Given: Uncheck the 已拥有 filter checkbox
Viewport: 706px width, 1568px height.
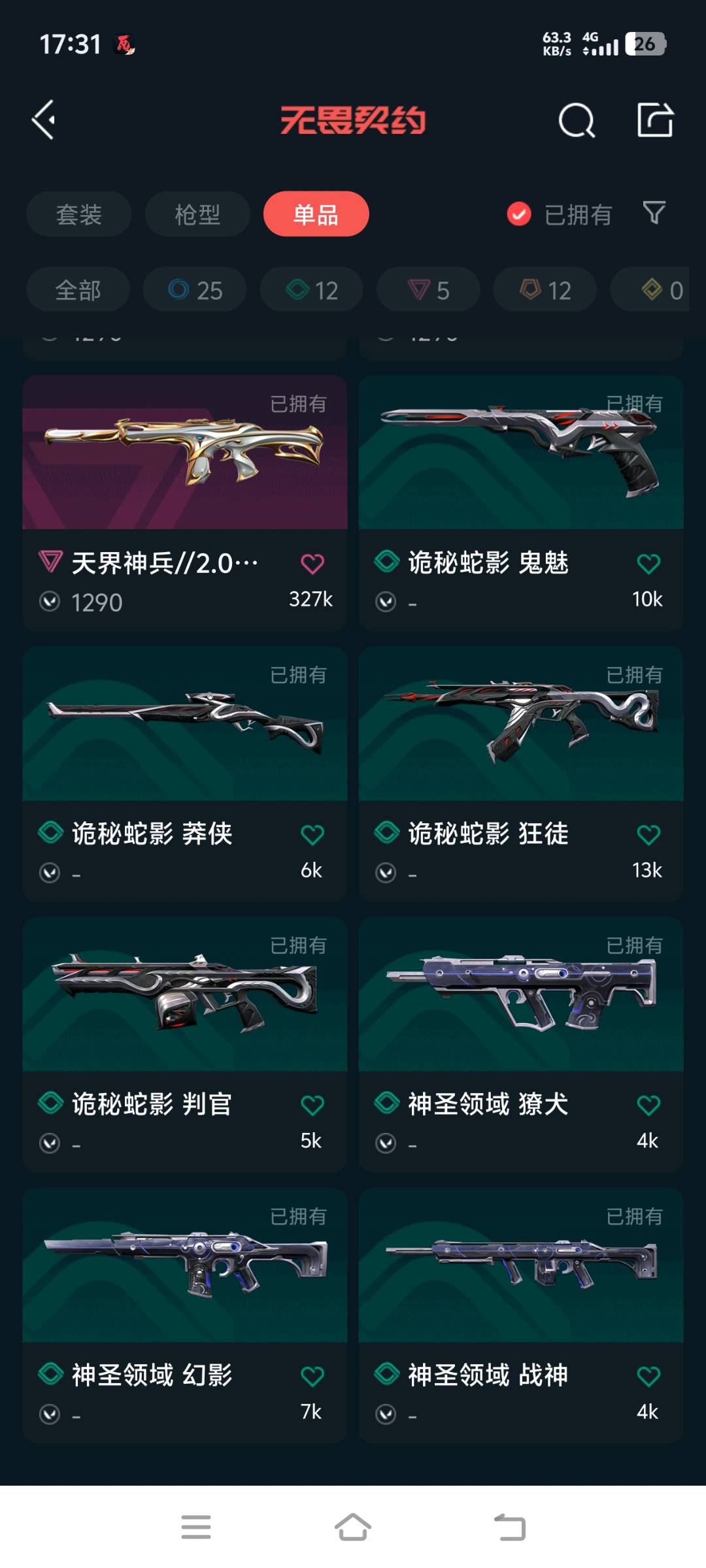Looking at the screenshot, I should coord(519,214).
